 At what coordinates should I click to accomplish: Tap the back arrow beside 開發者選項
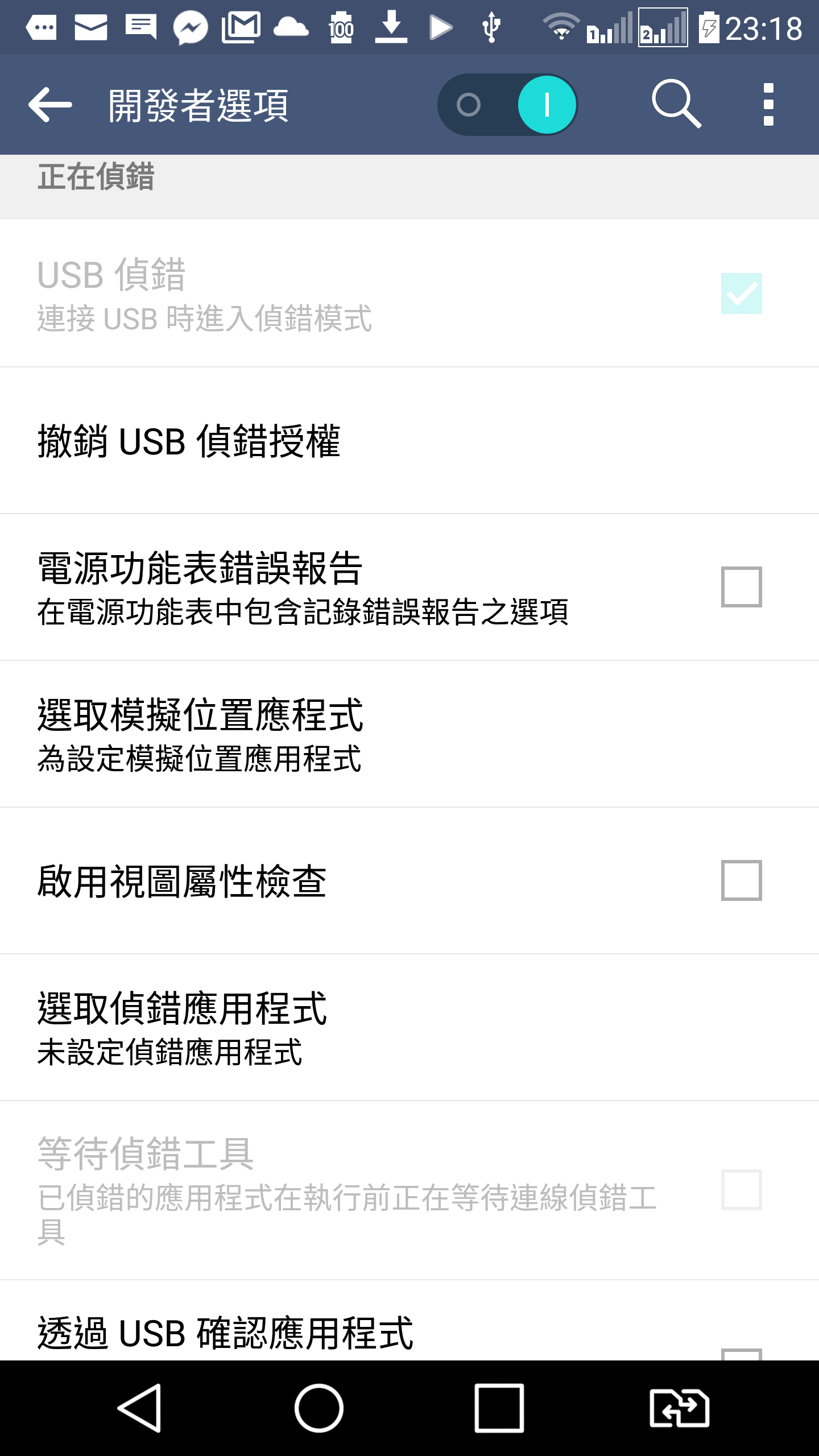pos(50,105)
